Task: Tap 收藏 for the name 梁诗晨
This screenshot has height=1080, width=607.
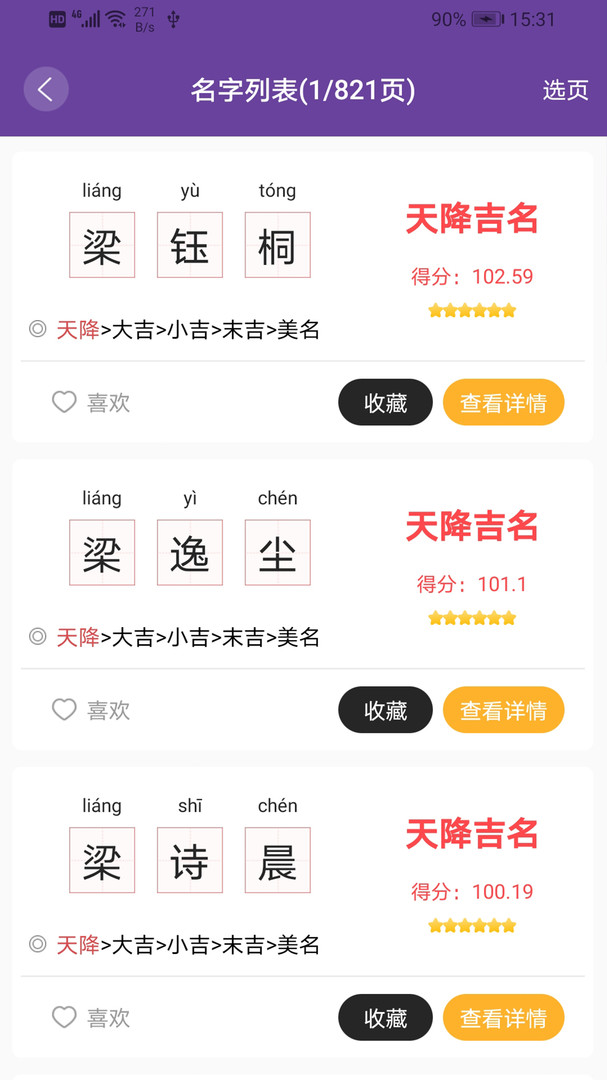Action: pyautogui.click(x=385, y=1017)
